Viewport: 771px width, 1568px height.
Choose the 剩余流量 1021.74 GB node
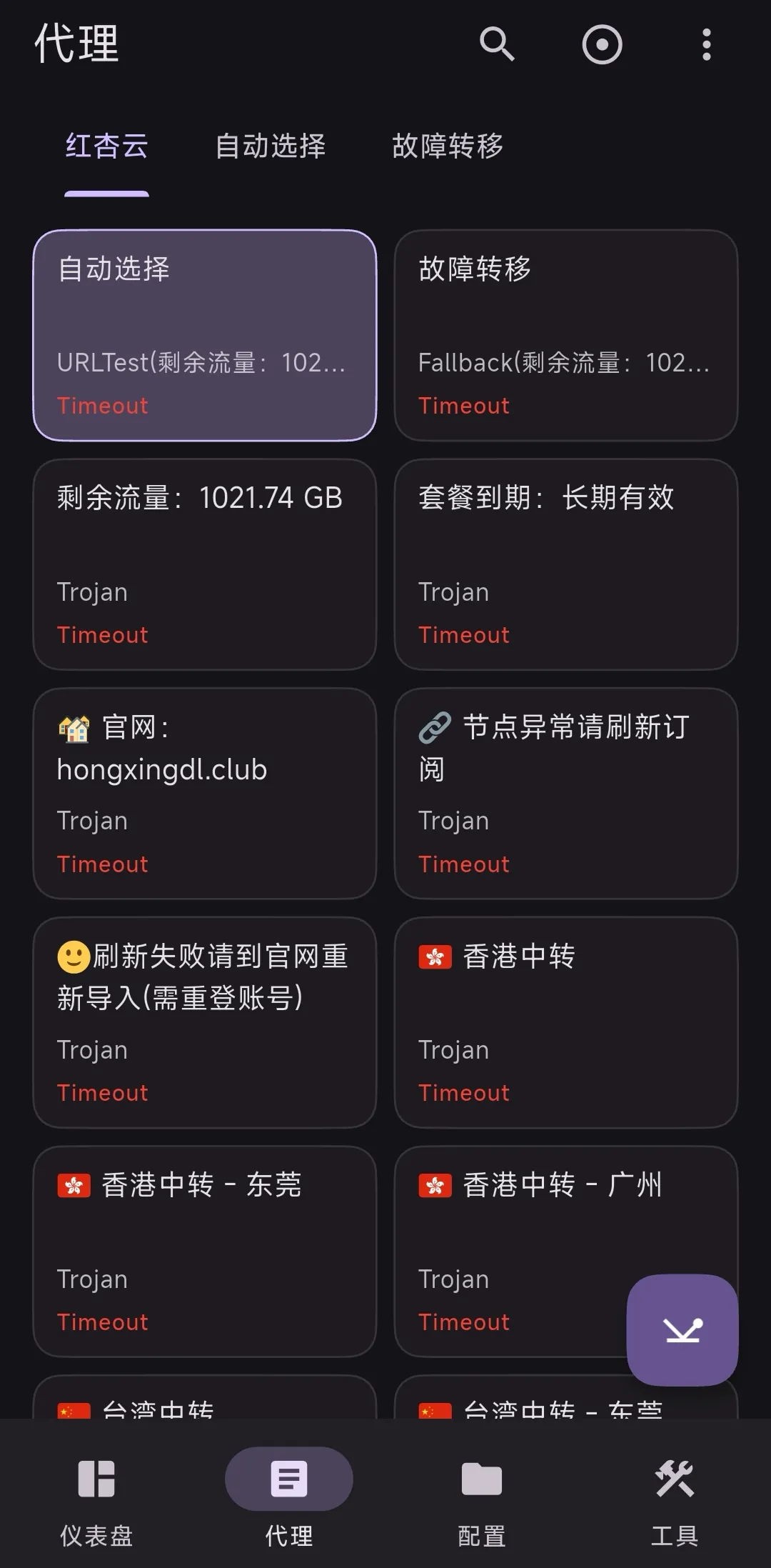pos(205,564)
